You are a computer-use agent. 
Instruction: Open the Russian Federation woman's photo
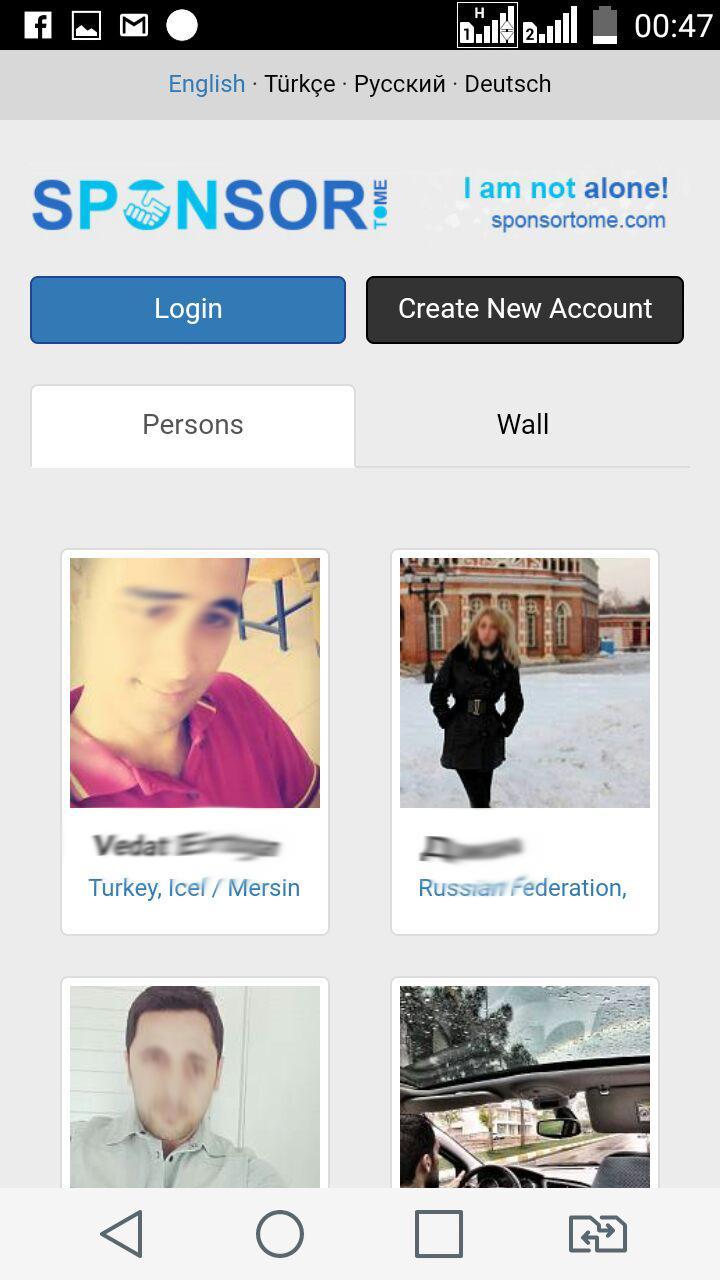point(524,683)
